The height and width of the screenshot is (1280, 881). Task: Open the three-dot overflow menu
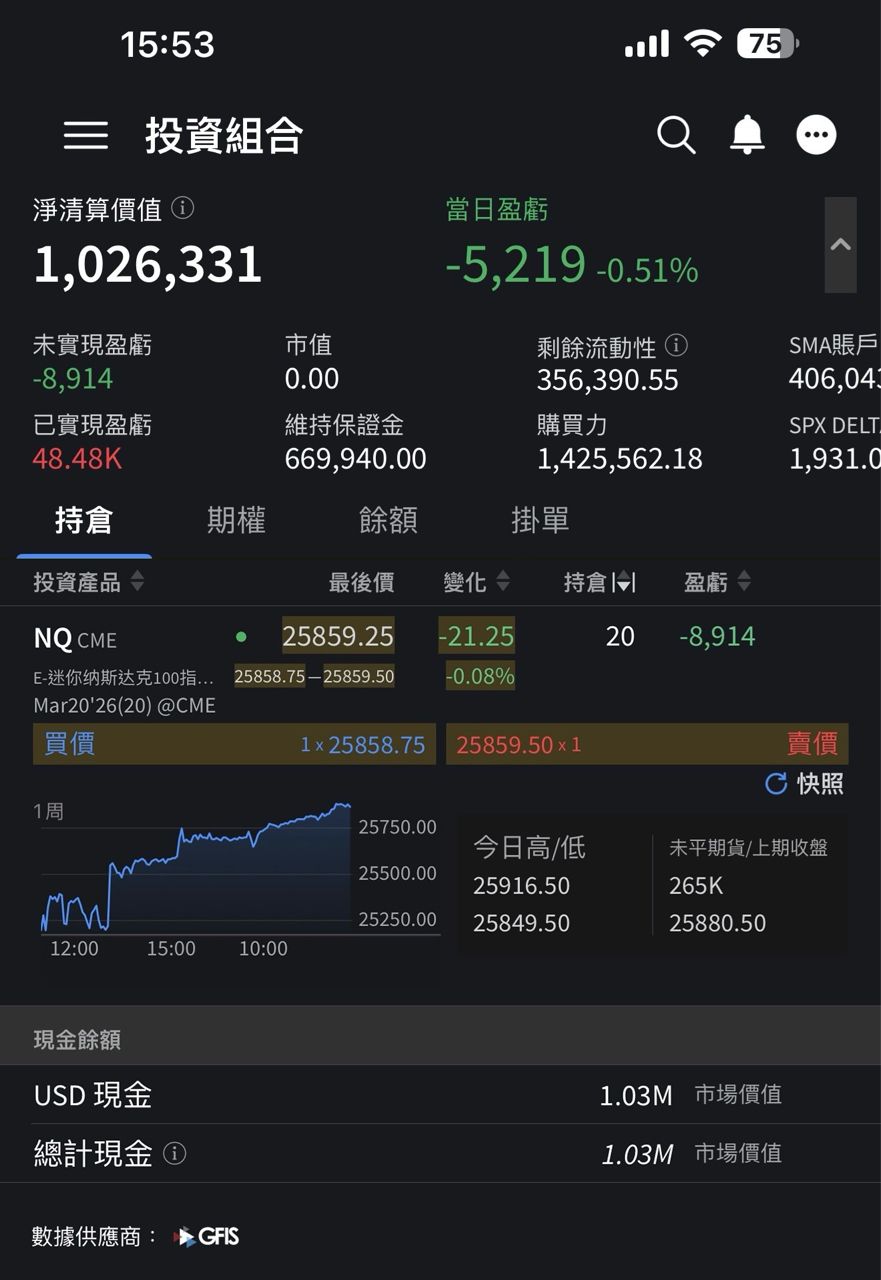click(x=816, y=135)
